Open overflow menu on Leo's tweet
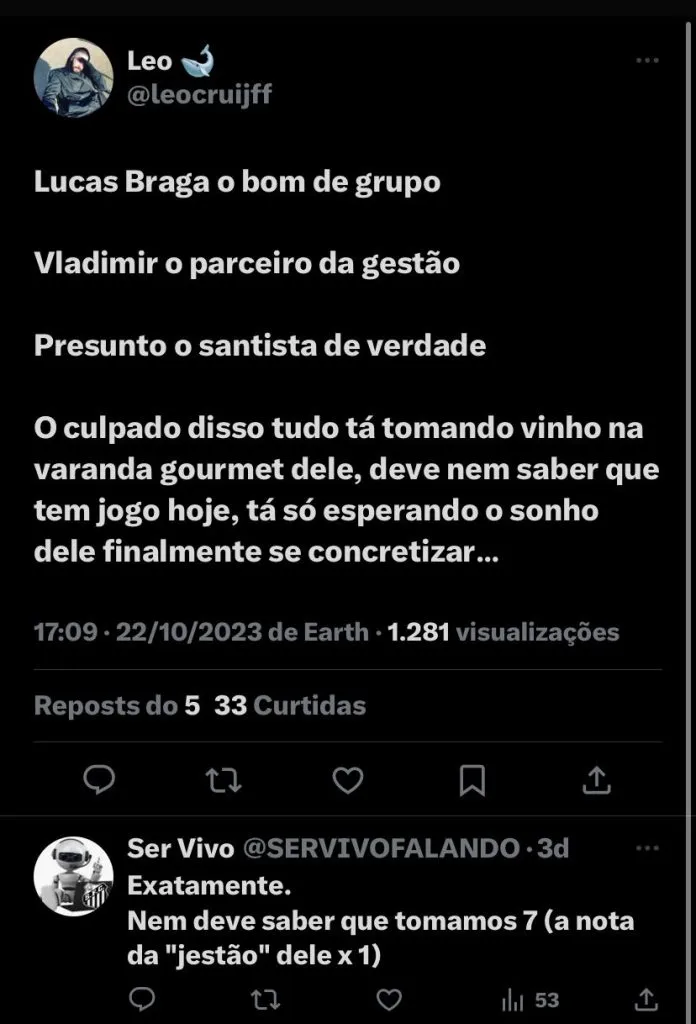This screenshot has width=696, height=1024. (647, 61)
